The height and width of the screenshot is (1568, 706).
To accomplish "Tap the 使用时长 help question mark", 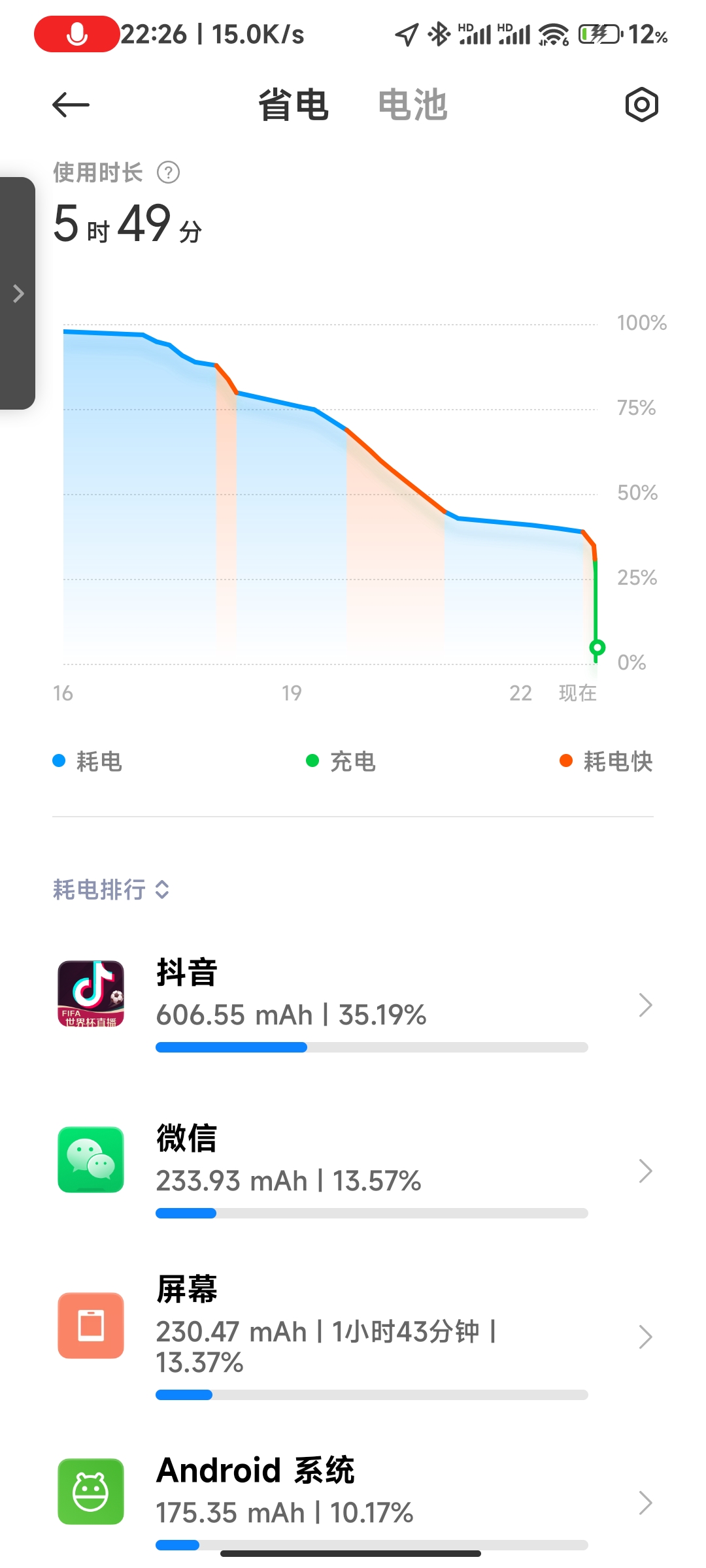I will 169,172.
